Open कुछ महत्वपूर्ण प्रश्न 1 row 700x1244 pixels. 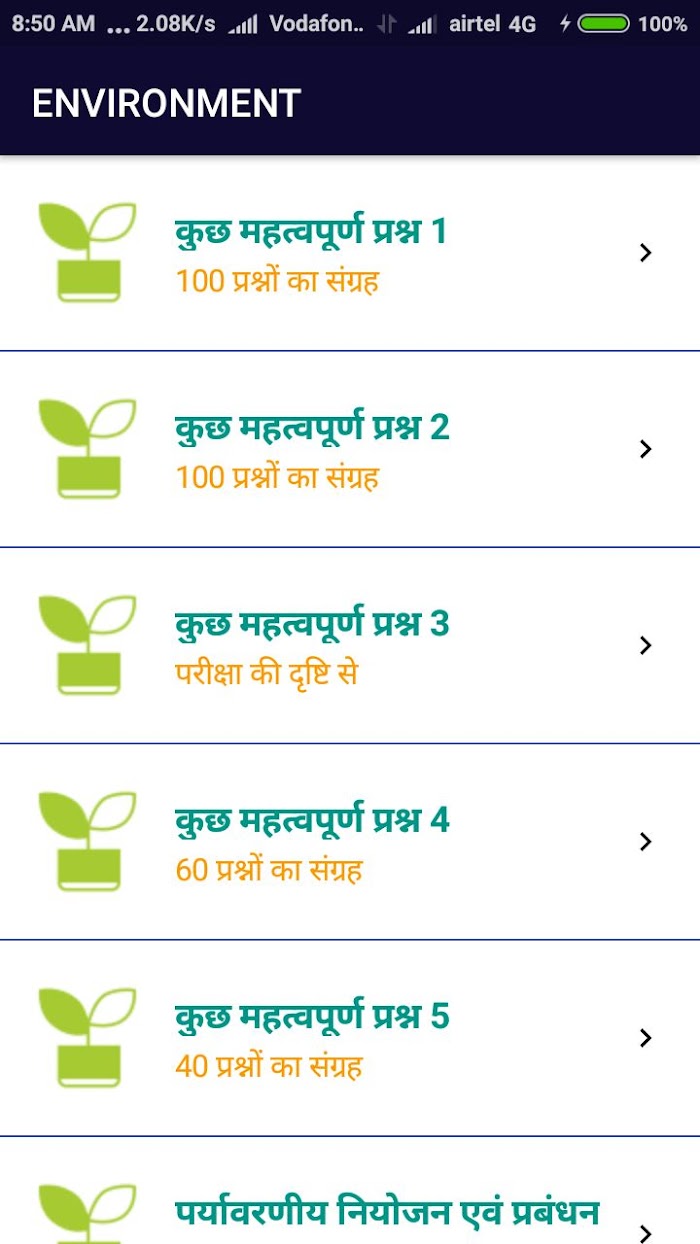(350, 253)
